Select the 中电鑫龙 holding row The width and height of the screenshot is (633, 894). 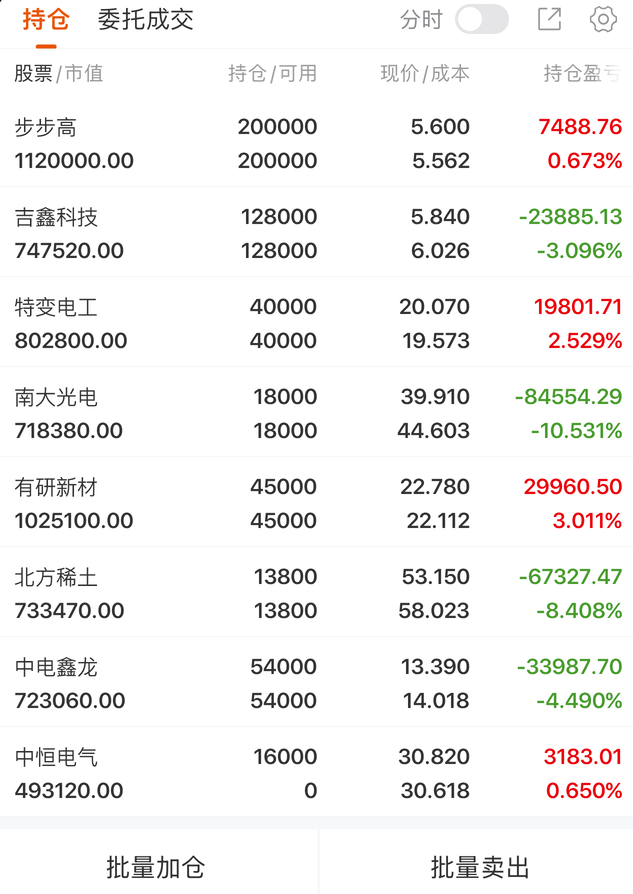pos(316,684)
